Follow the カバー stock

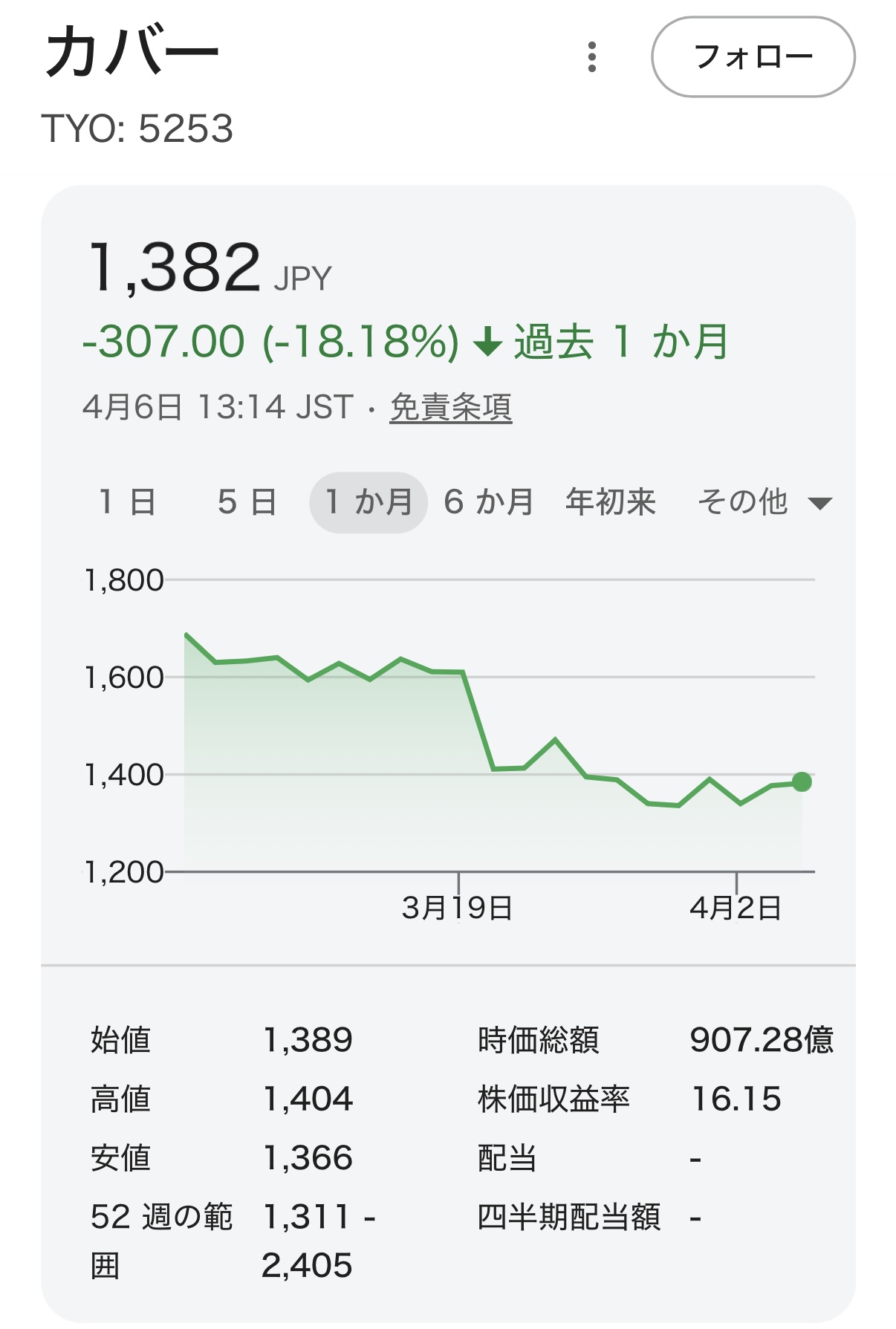(x=753, y=57)
